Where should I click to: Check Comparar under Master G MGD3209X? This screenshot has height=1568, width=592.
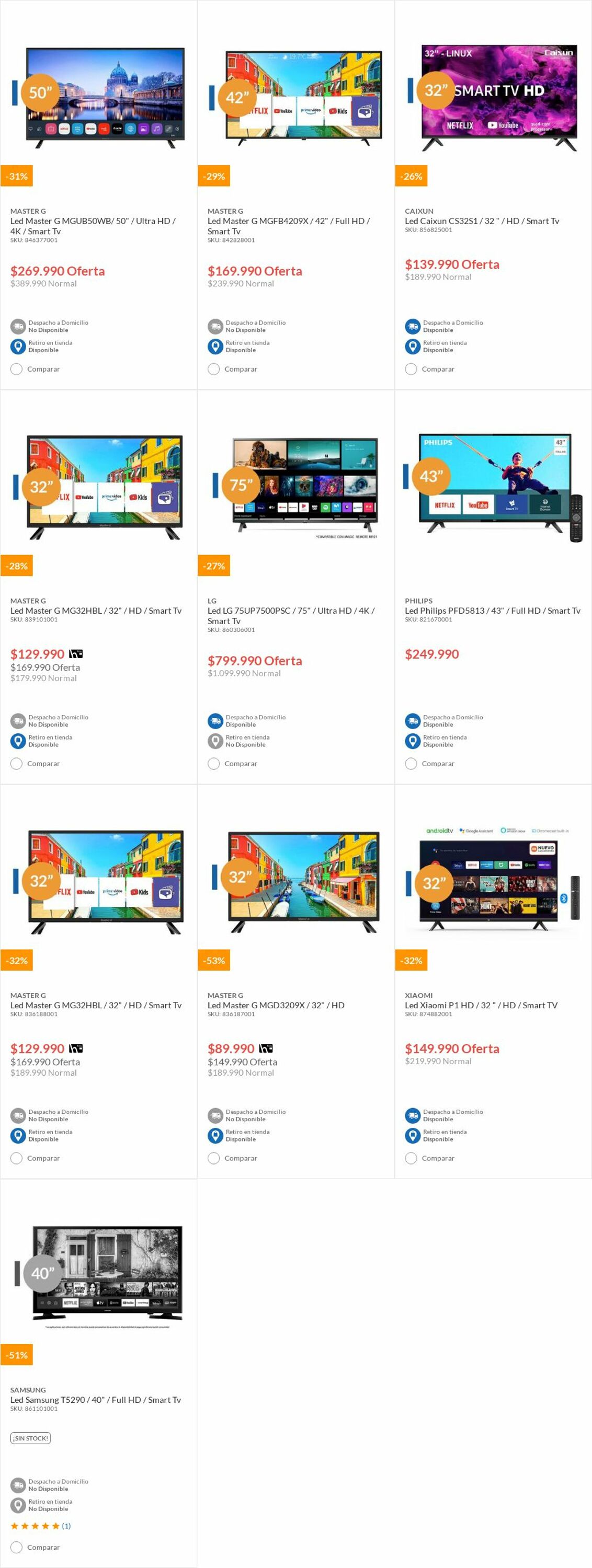coord(214,1158)
